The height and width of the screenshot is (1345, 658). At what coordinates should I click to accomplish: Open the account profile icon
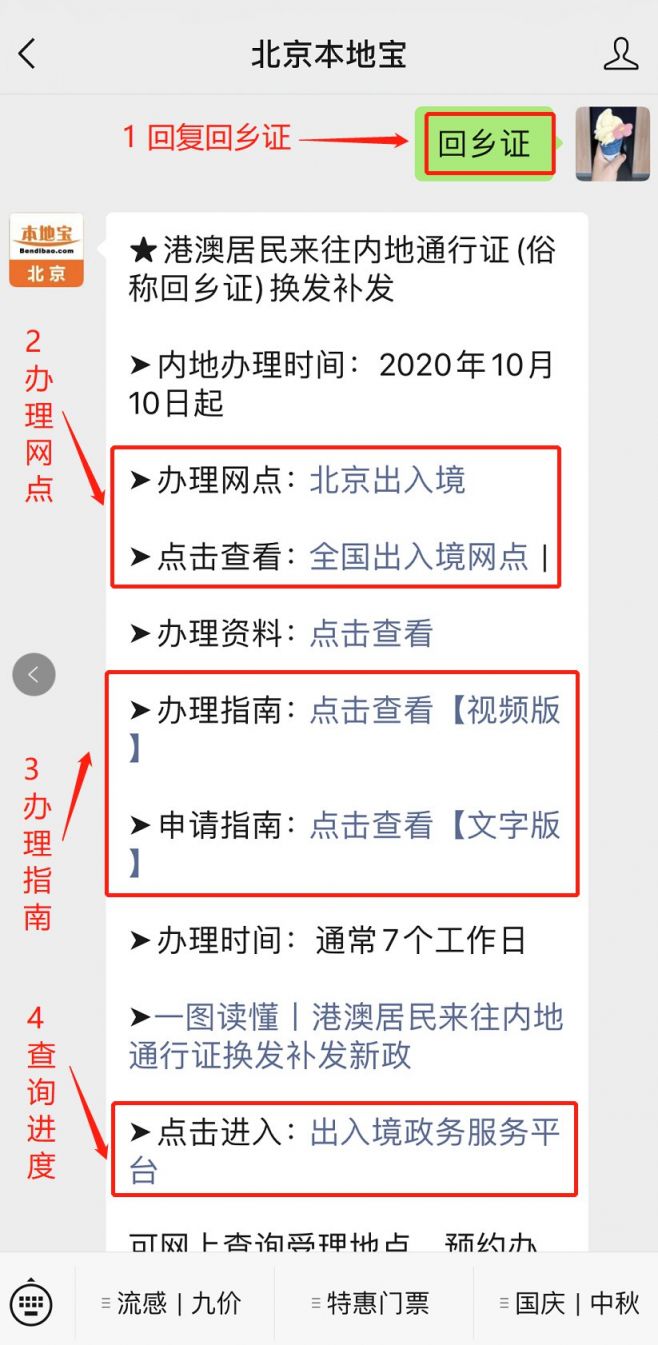[x=620, y=54]
